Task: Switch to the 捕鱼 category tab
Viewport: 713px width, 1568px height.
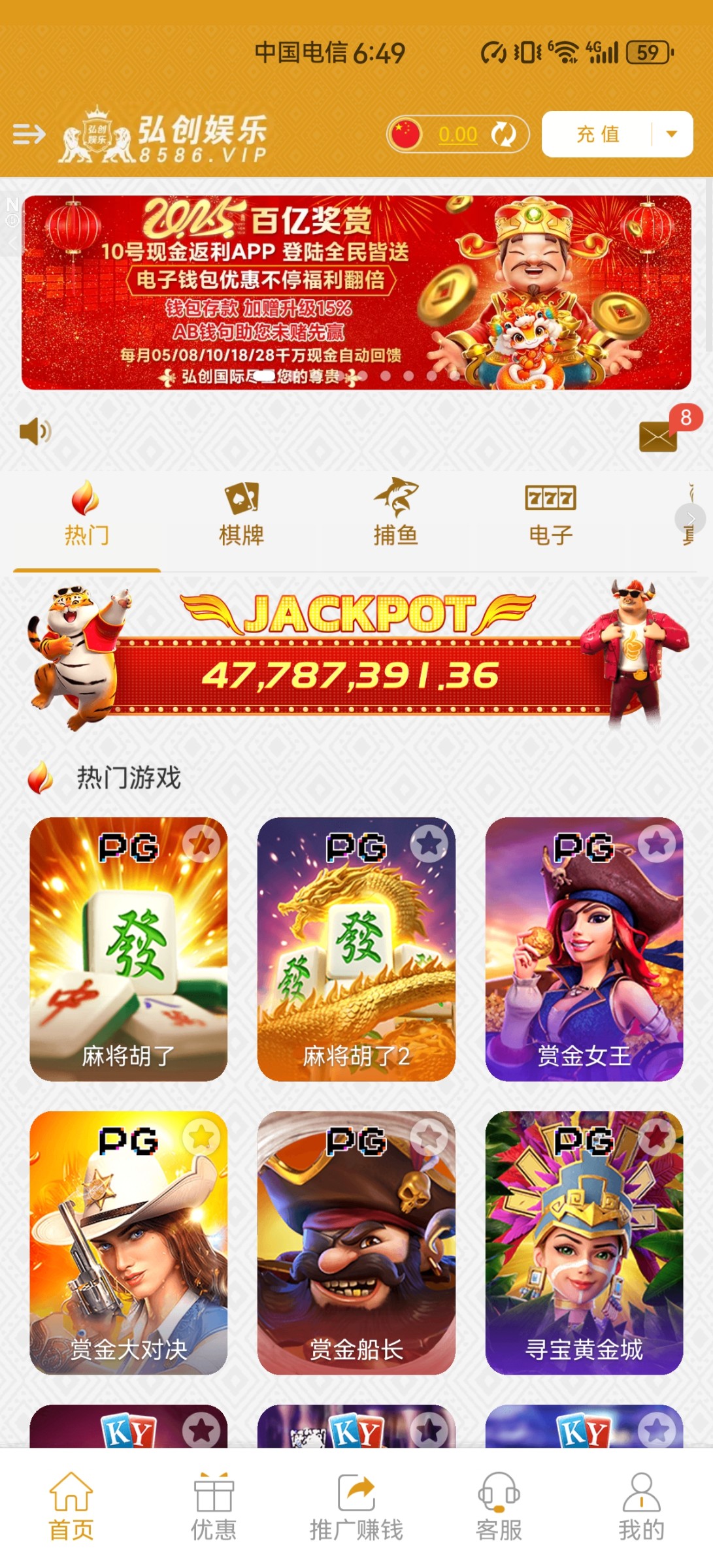Action: coord(395,515)
